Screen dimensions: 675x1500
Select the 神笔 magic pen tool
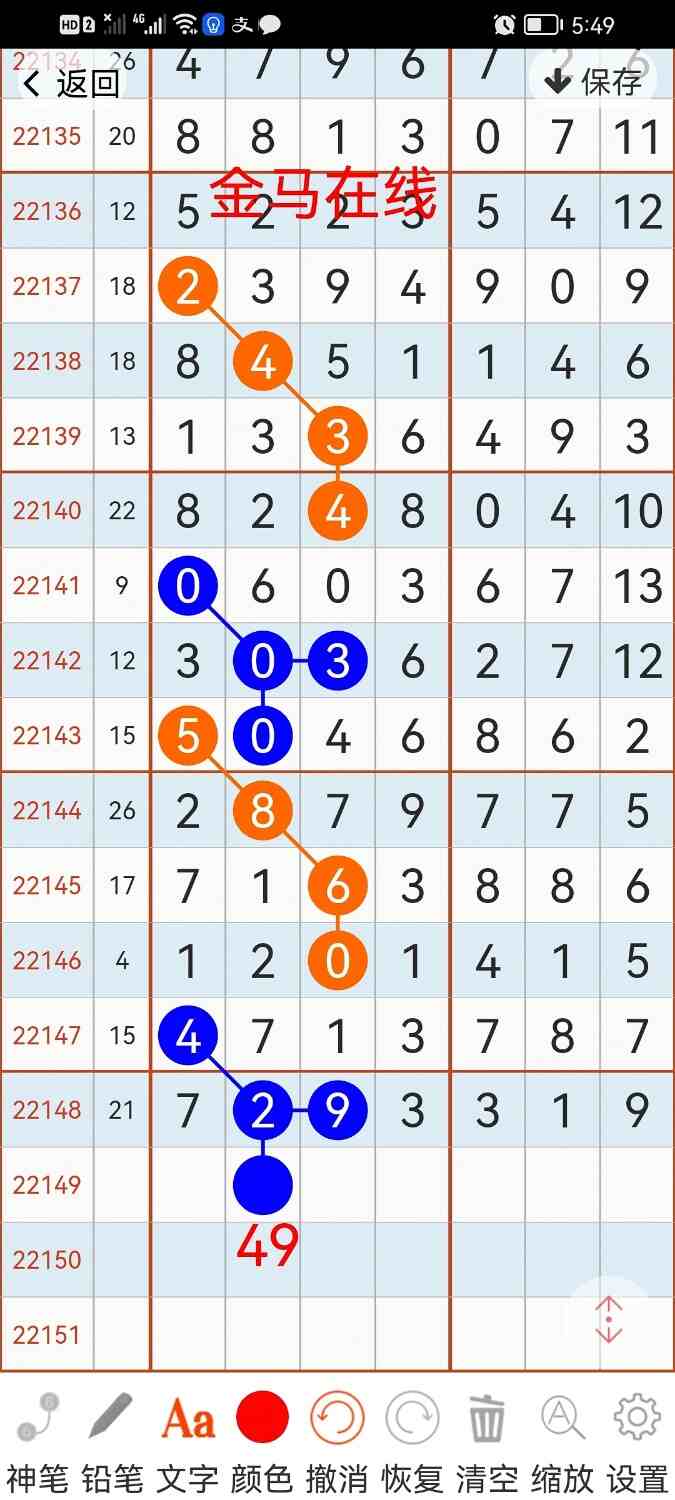(x=37, y=1436)
